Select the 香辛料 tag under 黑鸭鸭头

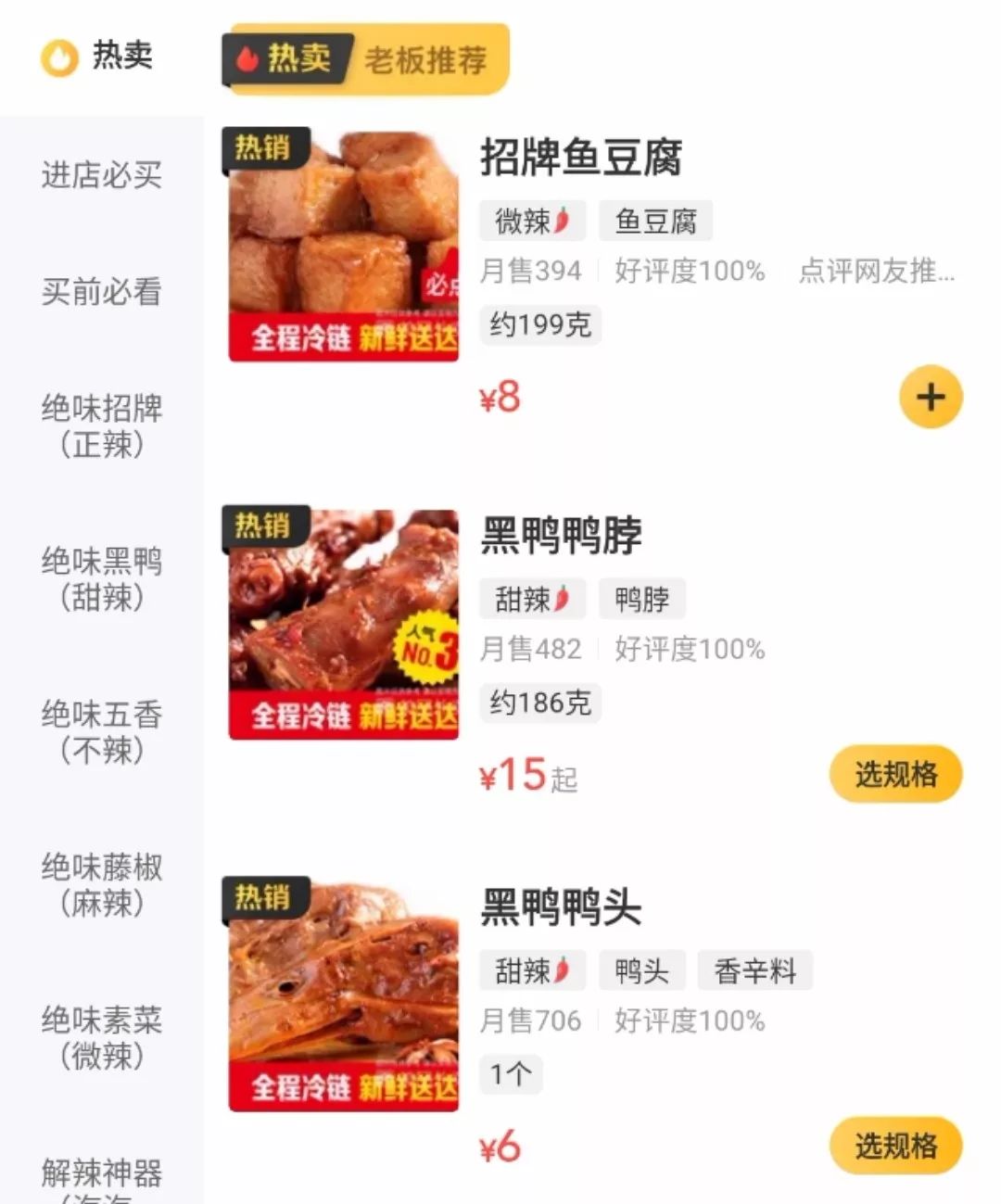754,970
